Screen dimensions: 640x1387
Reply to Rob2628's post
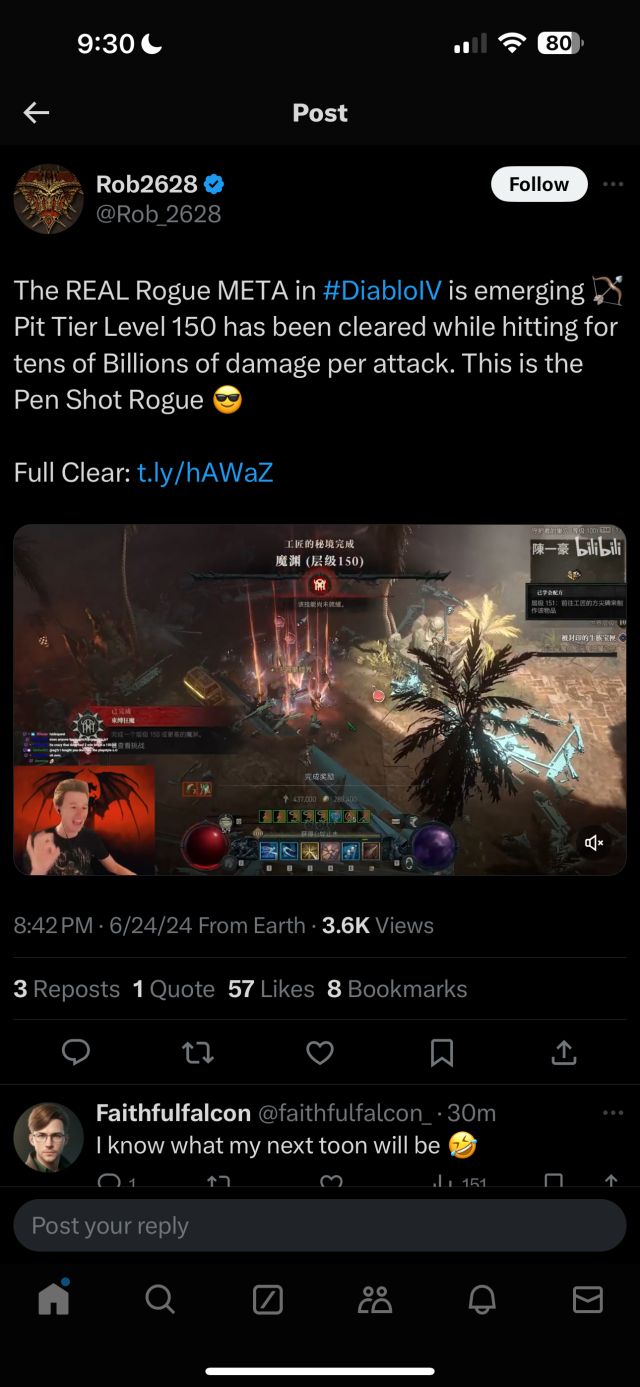[76, 1052]
